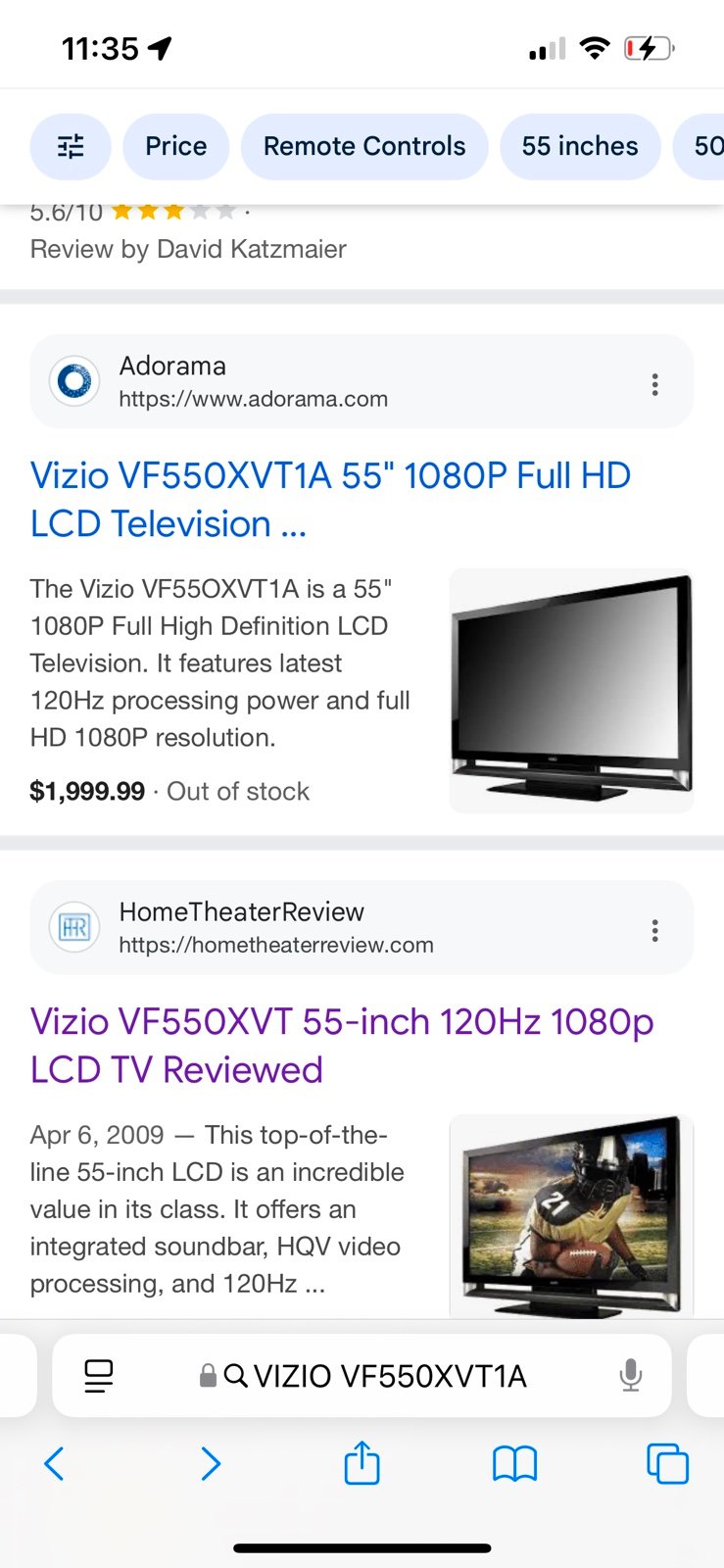Open the Adorama result overflow menu
The image size is (724, 1568).
point(654,384)
